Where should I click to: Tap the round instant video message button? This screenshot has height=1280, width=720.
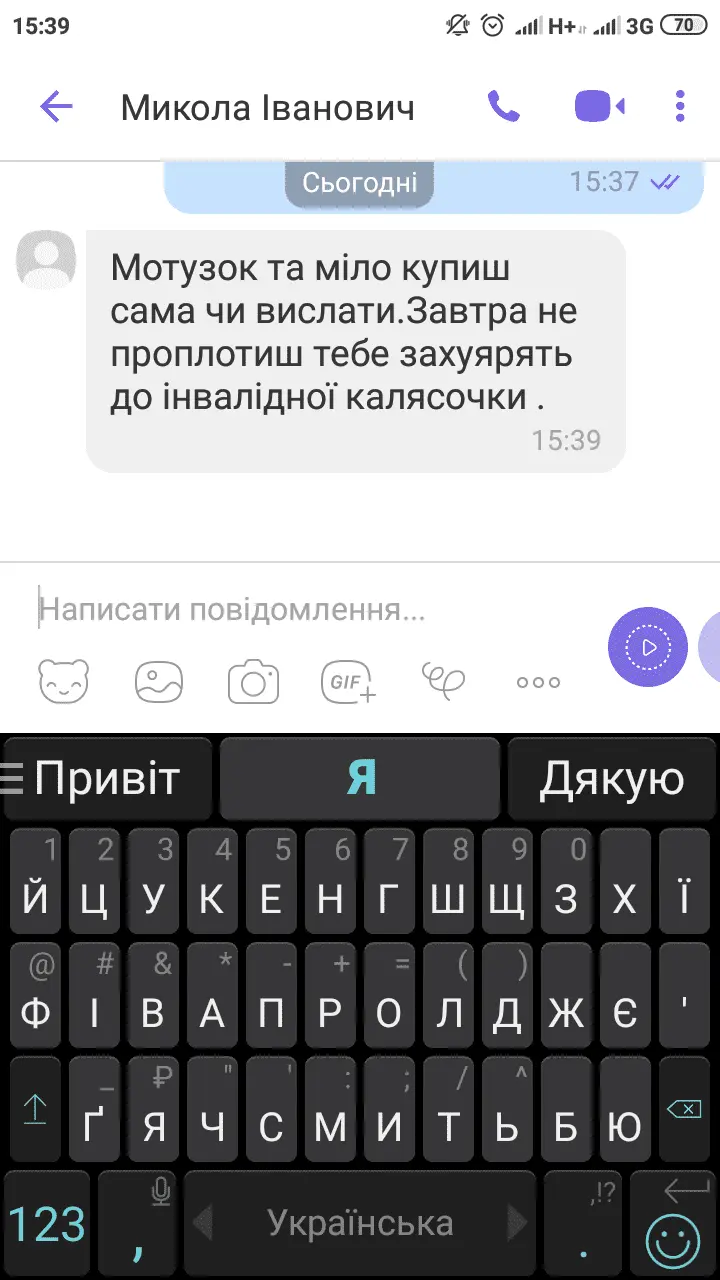(648, 647)
